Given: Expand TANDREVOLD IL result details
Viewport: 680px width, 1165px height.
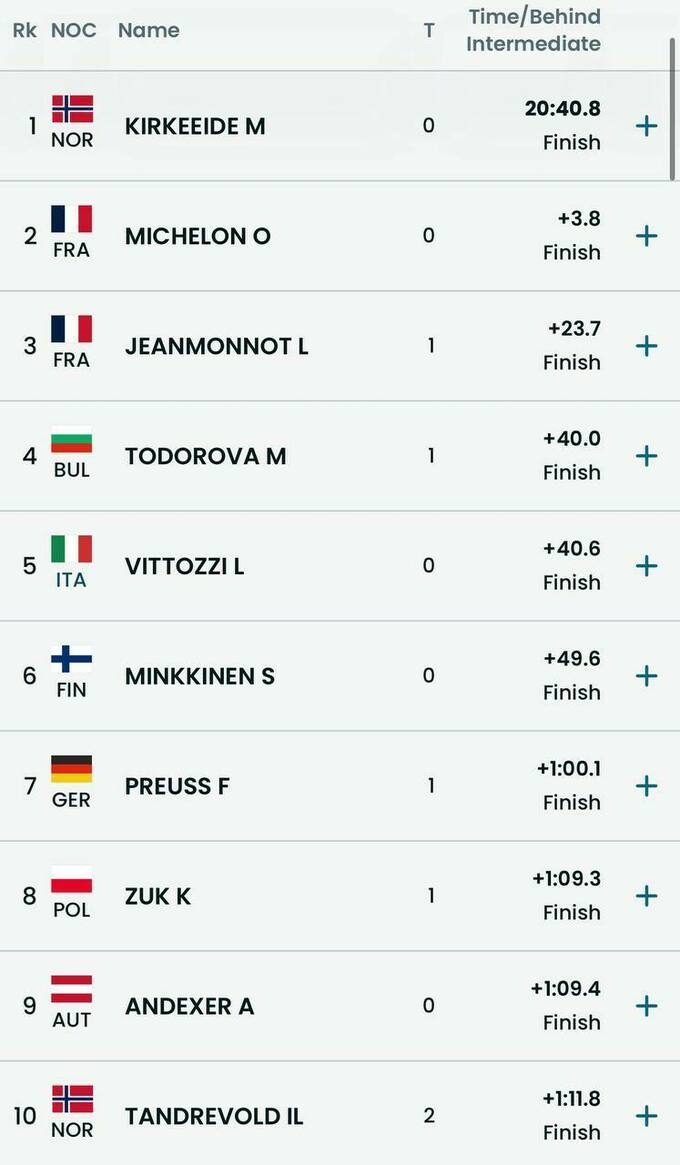Looking at the screenshot, I should 647,1116.
